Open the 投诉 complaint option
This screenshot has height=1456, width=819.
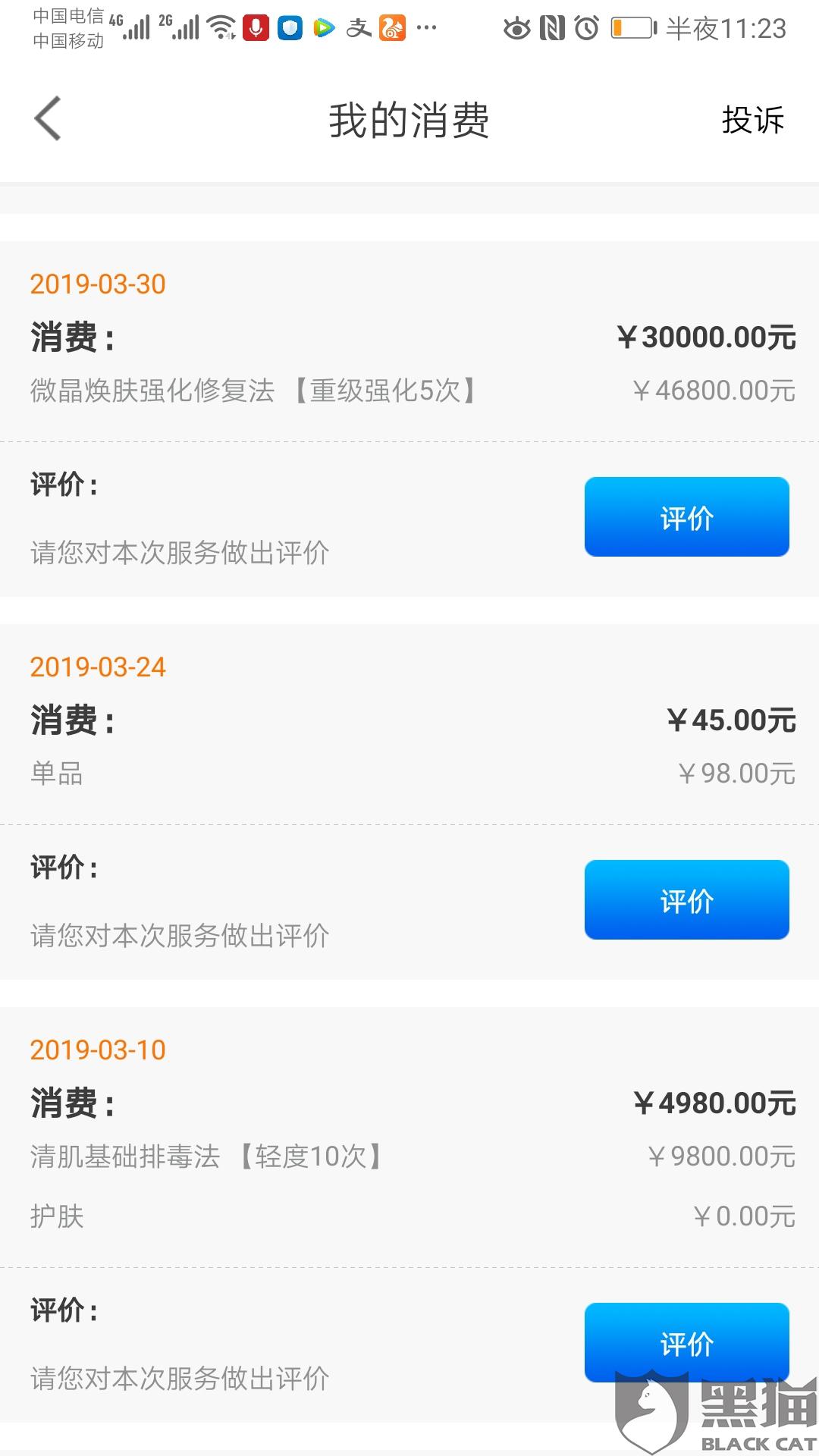coord(752,120)
